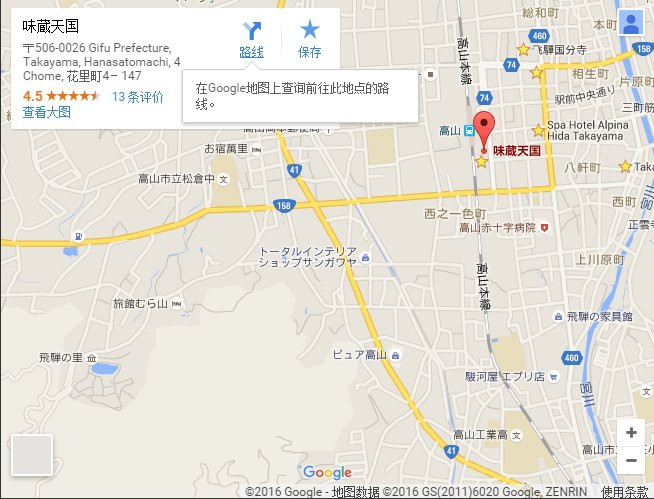Open 查看大图 to view larger map
654x499 pixels.
46,112
